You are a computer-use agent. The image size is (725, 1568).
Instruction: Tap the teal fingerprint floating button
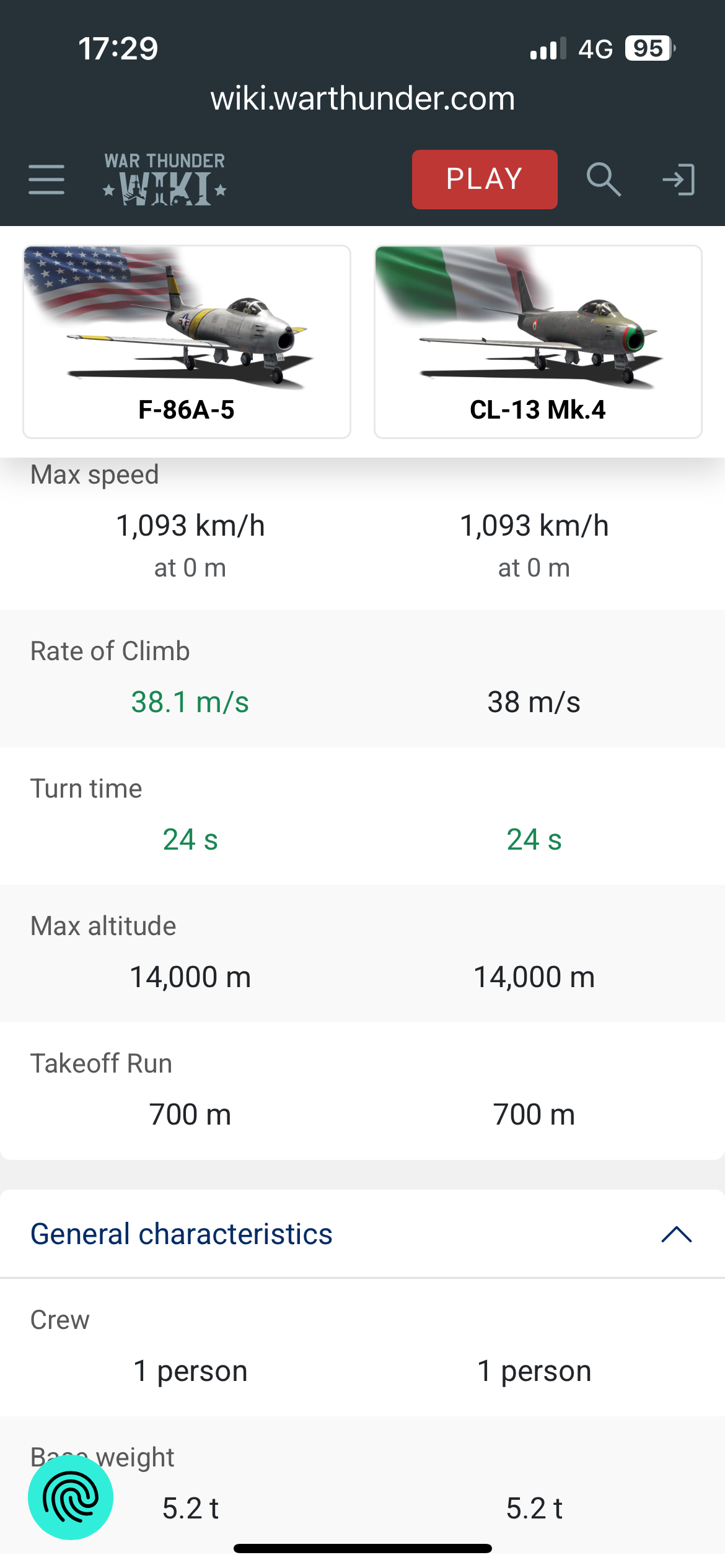[71, 1497]
